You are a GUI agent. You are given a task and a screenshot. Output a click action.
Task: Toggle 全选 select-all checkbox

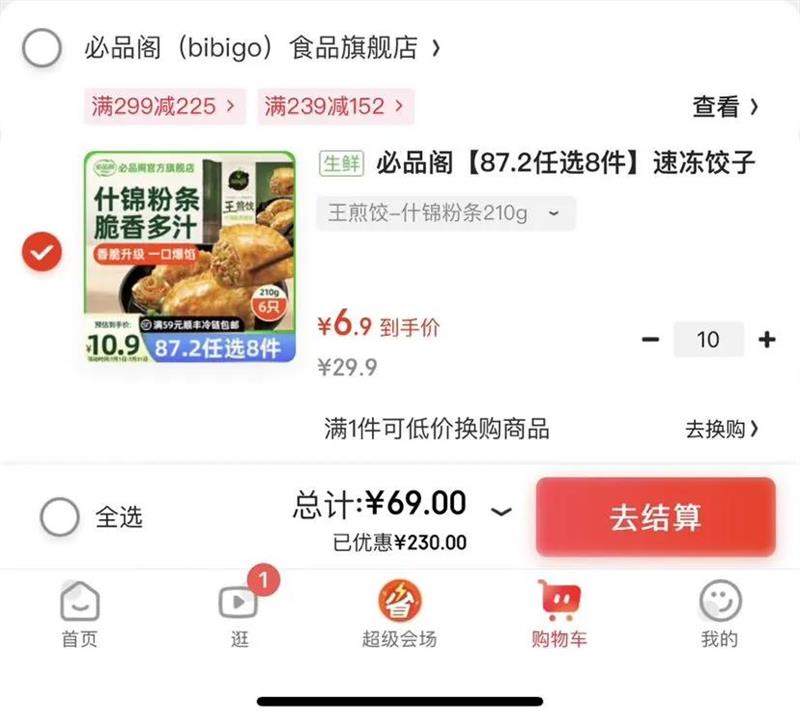[60, 517]
